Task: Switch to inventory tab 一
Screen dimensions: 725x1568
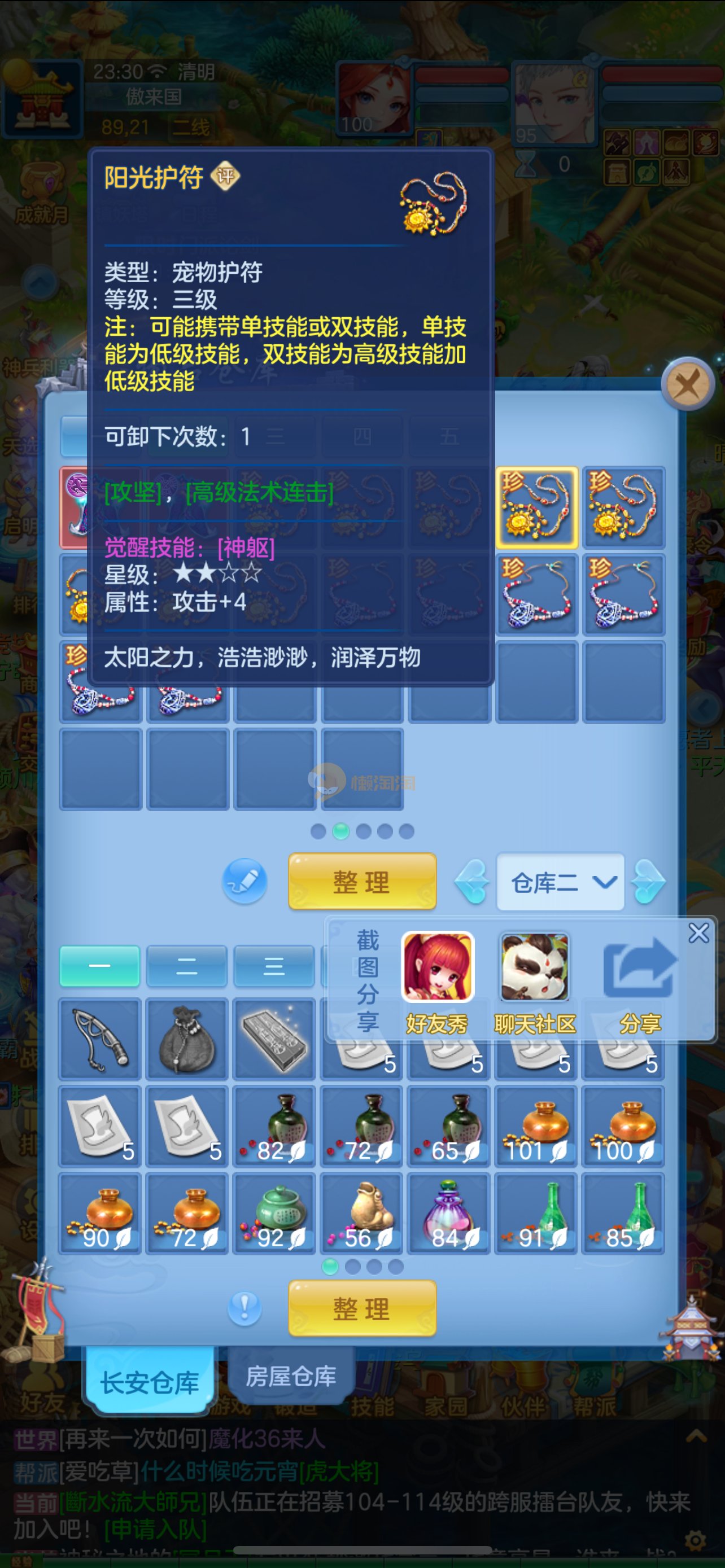Action: coord(100,966)
